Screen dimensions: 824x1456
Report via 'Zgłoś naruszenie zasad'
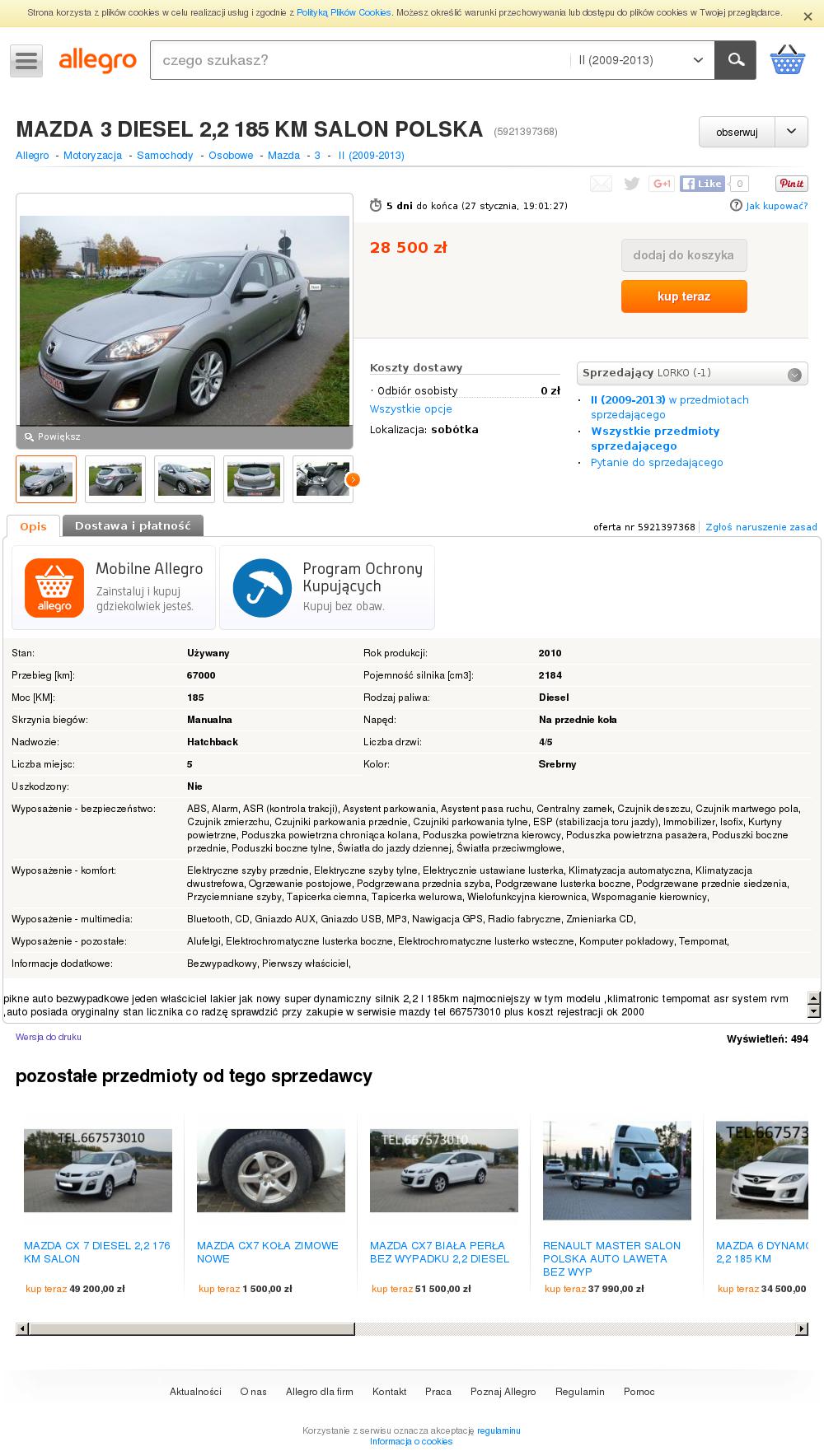click(x=761, y=527)
